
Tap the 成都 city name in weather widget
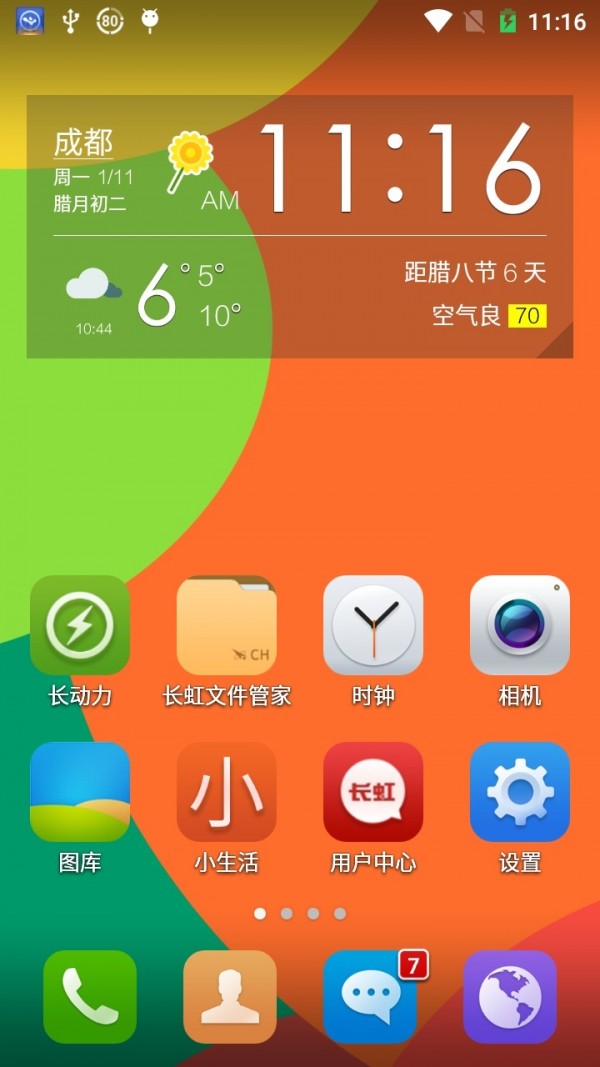[x=83, y=143]
